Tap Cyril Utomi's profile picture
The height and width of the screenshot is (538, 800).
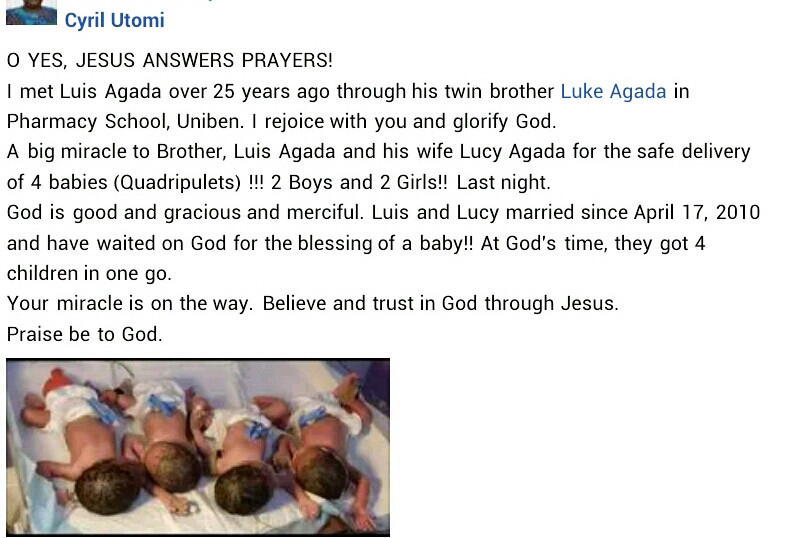(31, 12)
